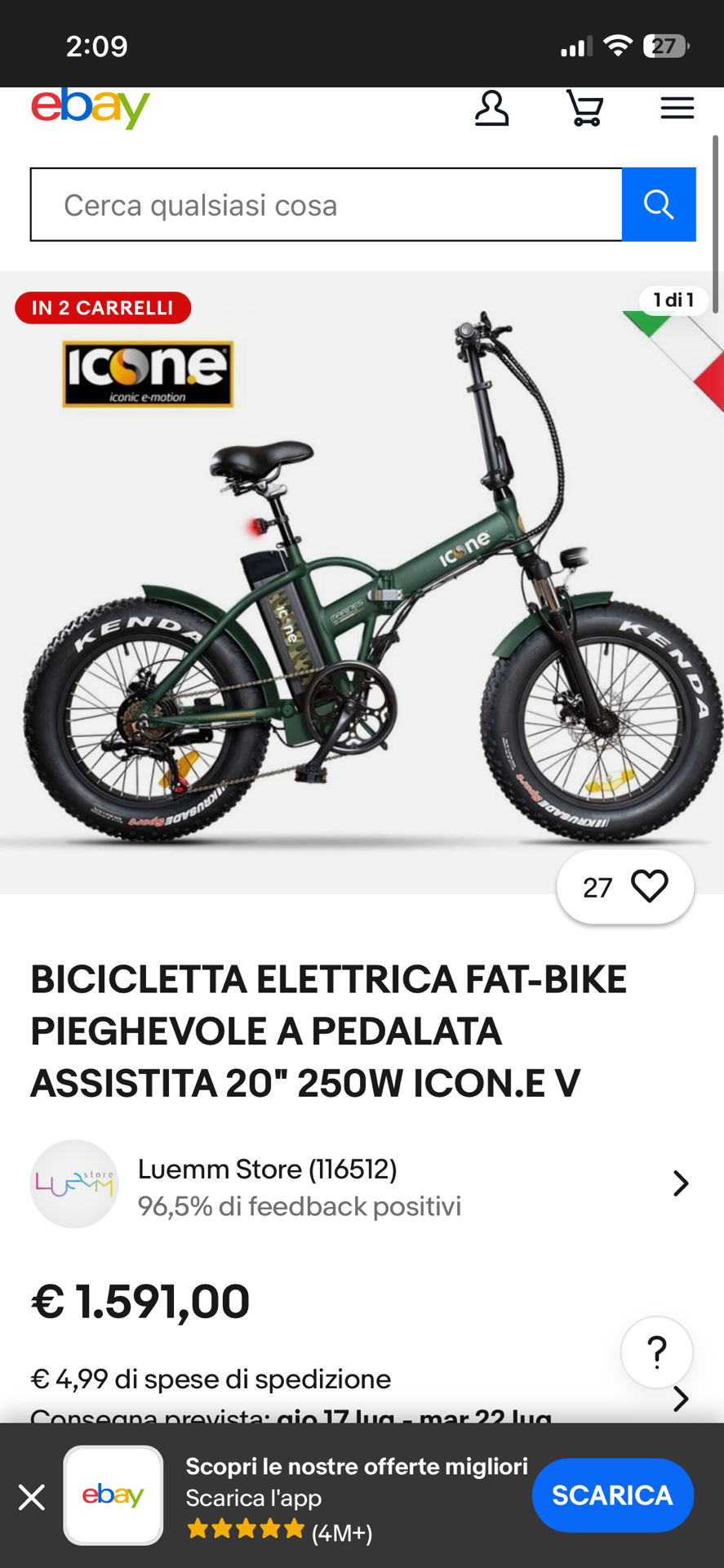
Task: Open Luemm Store seller page
Action: (359, 1184)
